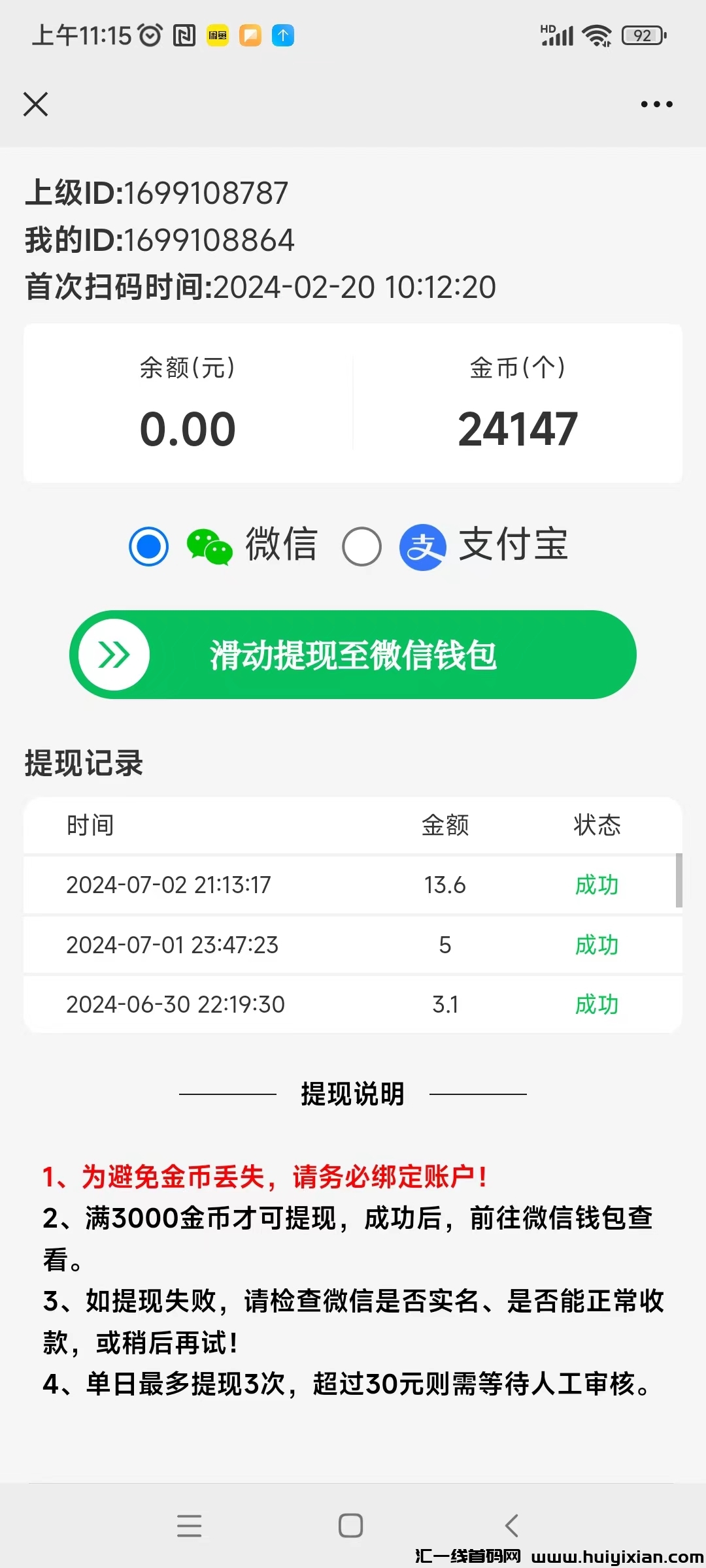Tap the battery indicator showing 92

coord(642,35)
